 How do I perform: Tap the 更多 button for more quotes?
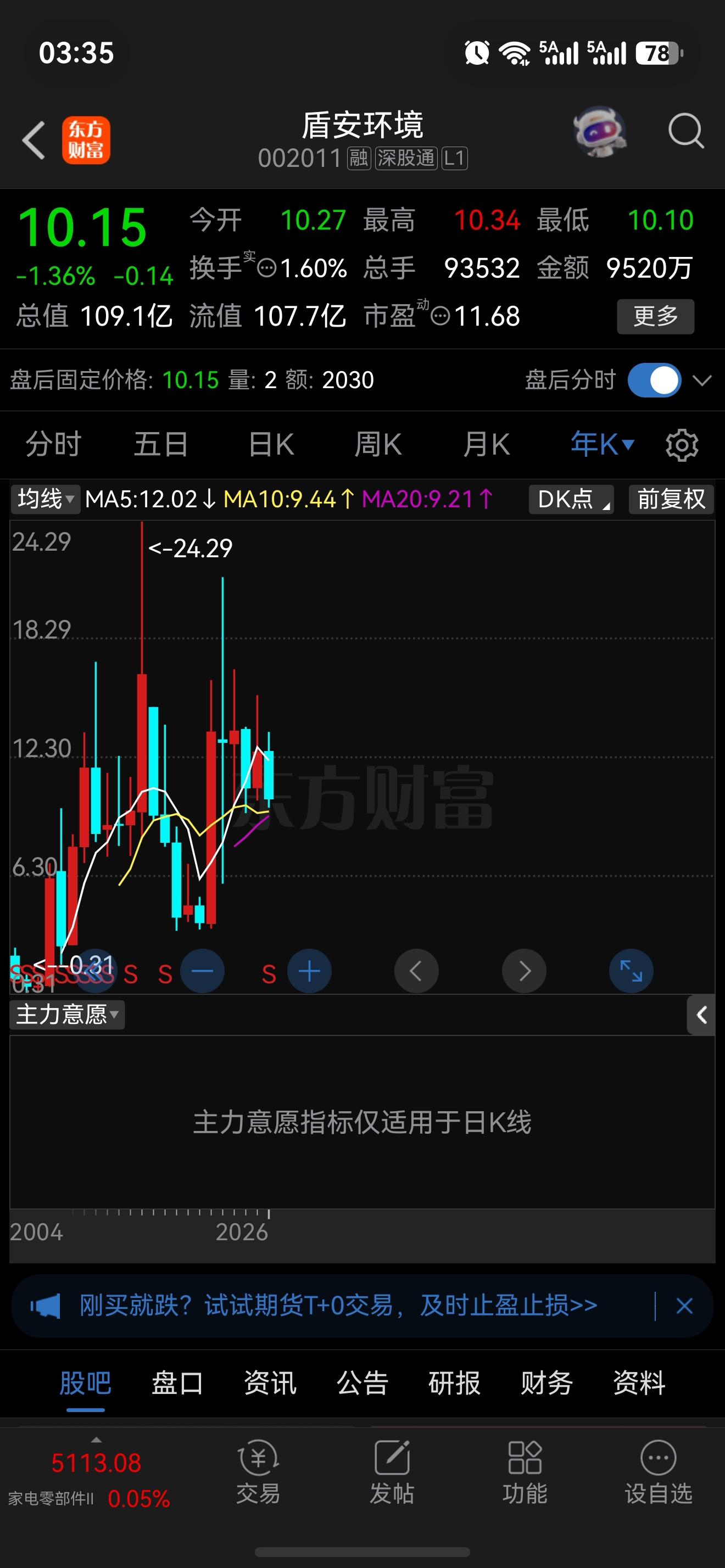point(656,316)
